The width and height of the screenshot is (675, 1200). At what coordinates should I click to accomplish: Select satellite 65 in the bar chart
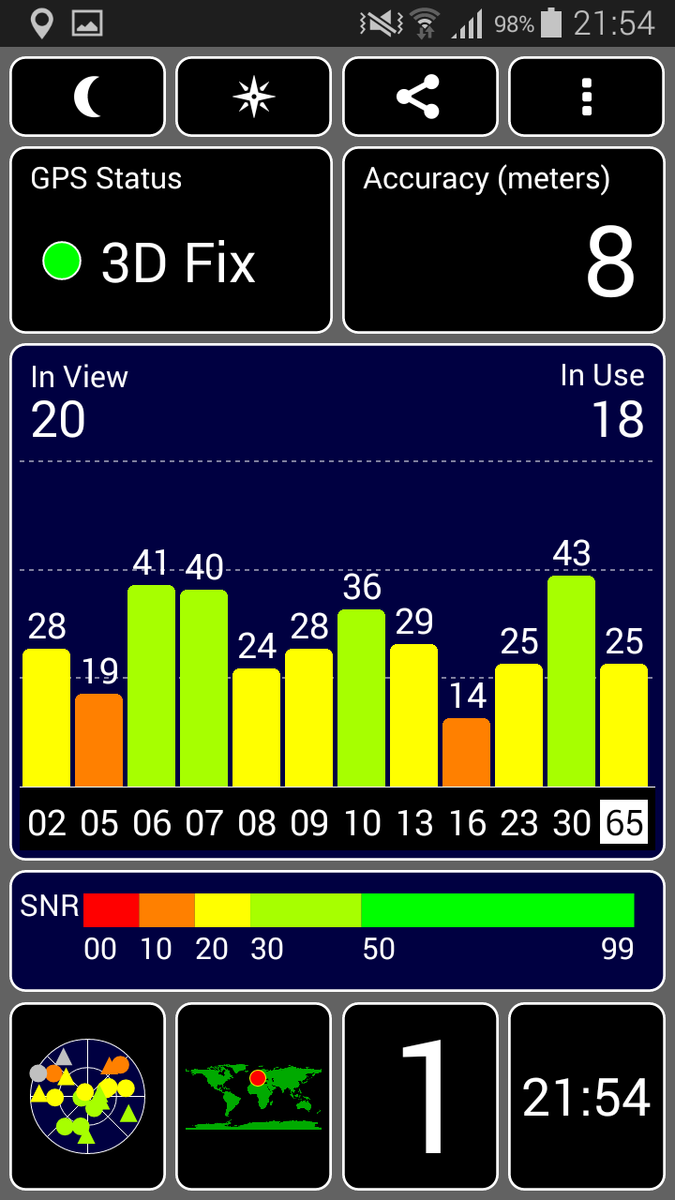tap(624, 823)
